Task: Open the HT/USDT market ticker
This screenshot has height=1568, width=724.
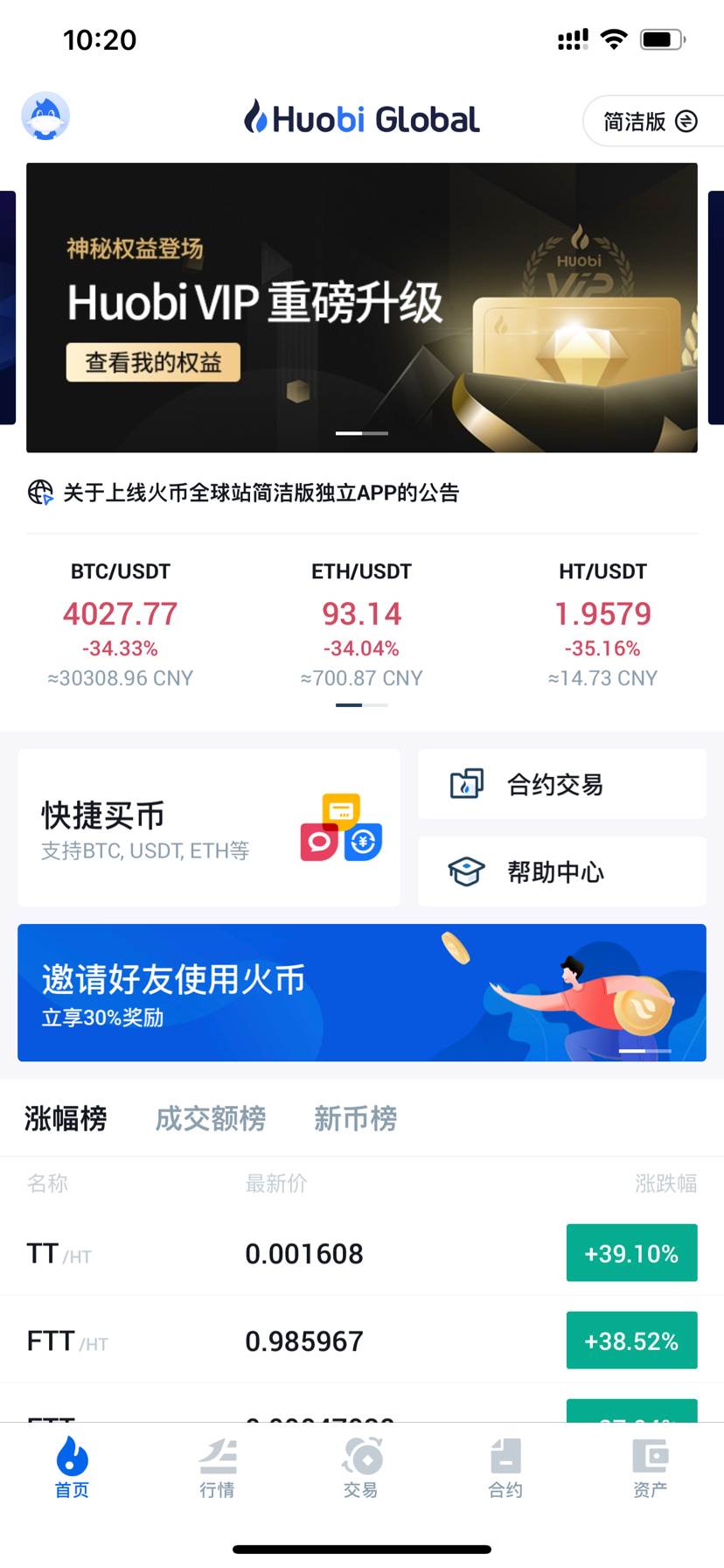Action: point(602,624)
